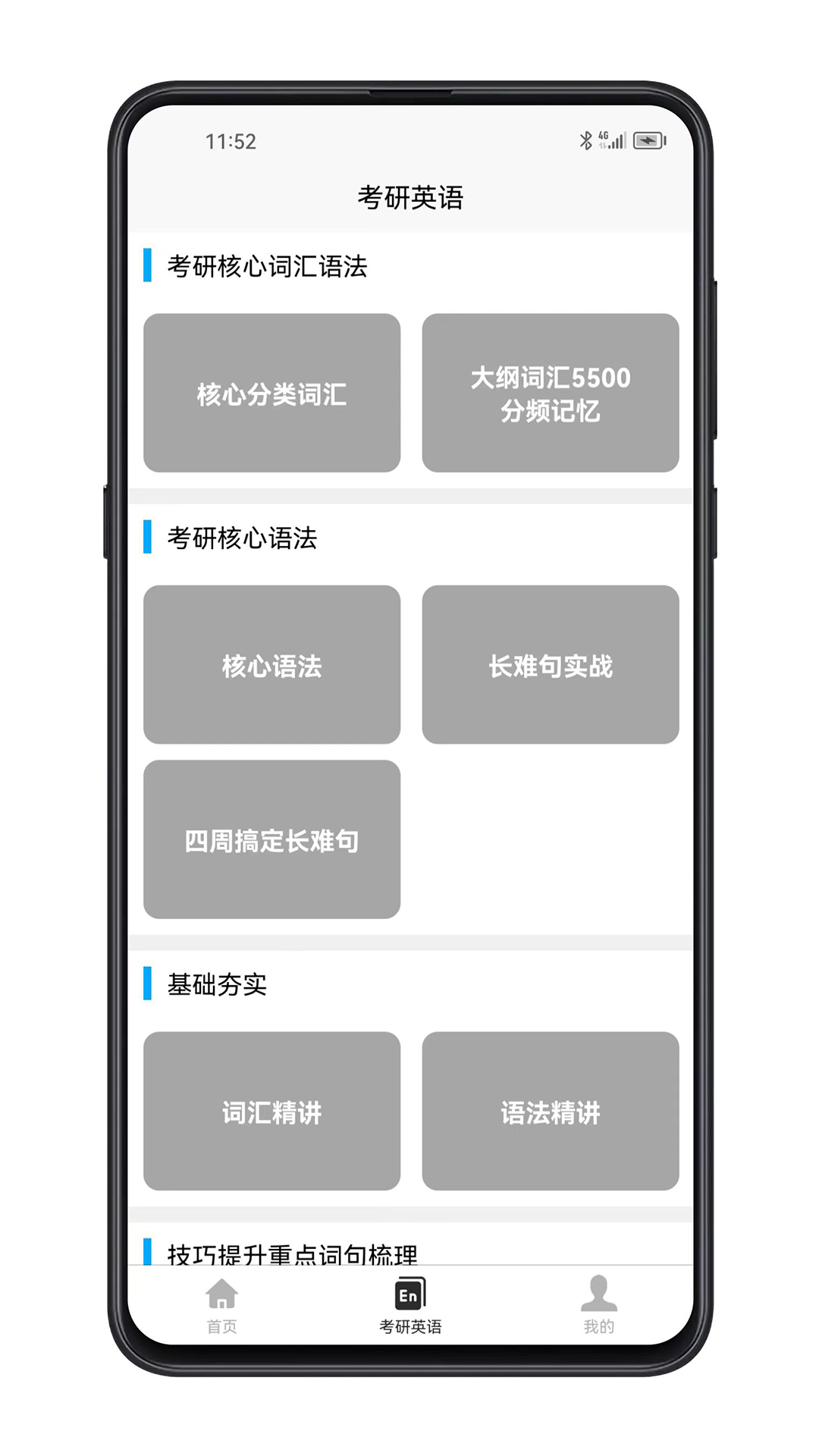Viewport: 819px width, 1456px height.
Task: Select the 考研英语 bottom tab
Action: click(410, 1305)
